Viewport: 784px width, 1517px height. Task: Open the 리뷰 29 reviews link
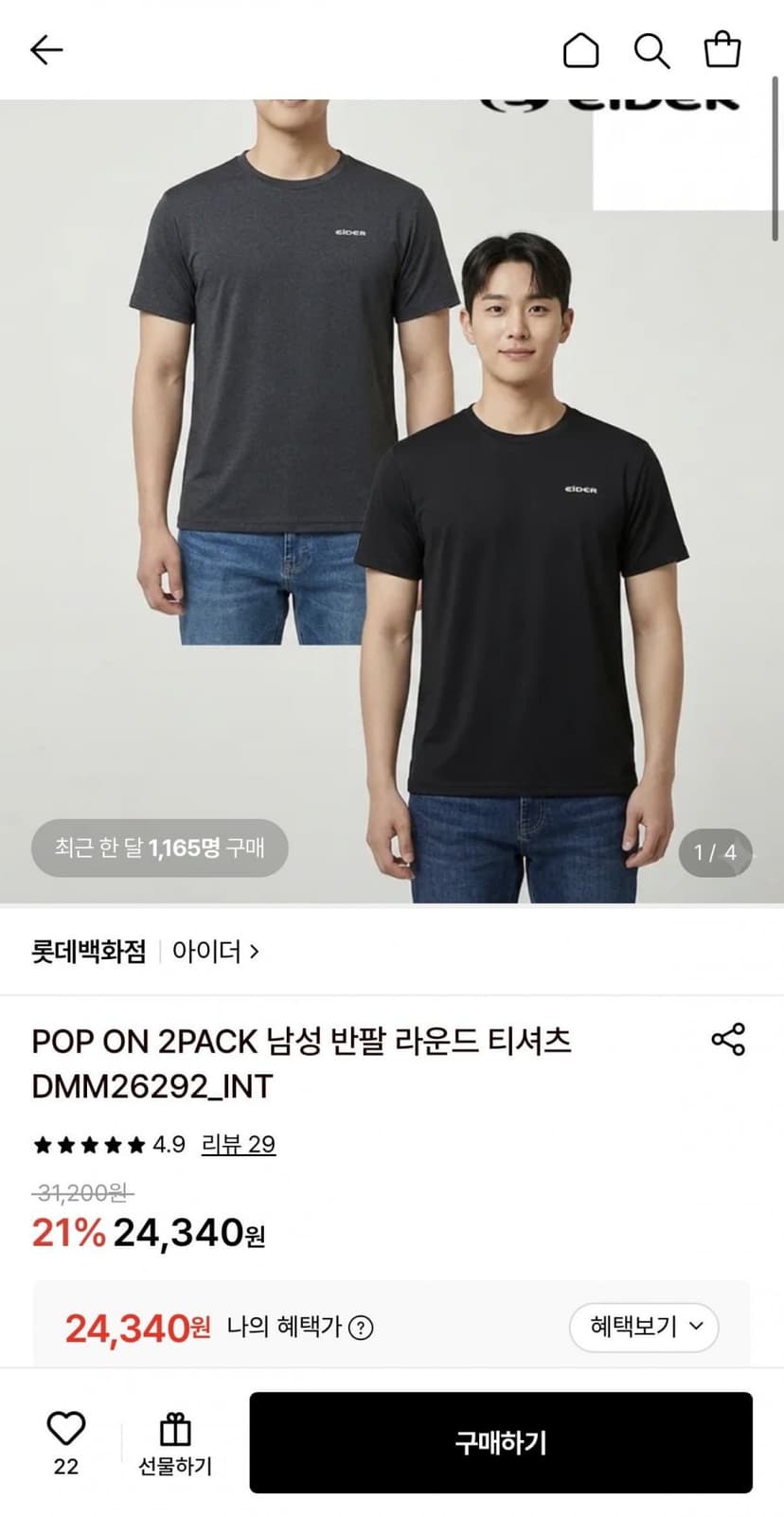(x=239, y=1144)
